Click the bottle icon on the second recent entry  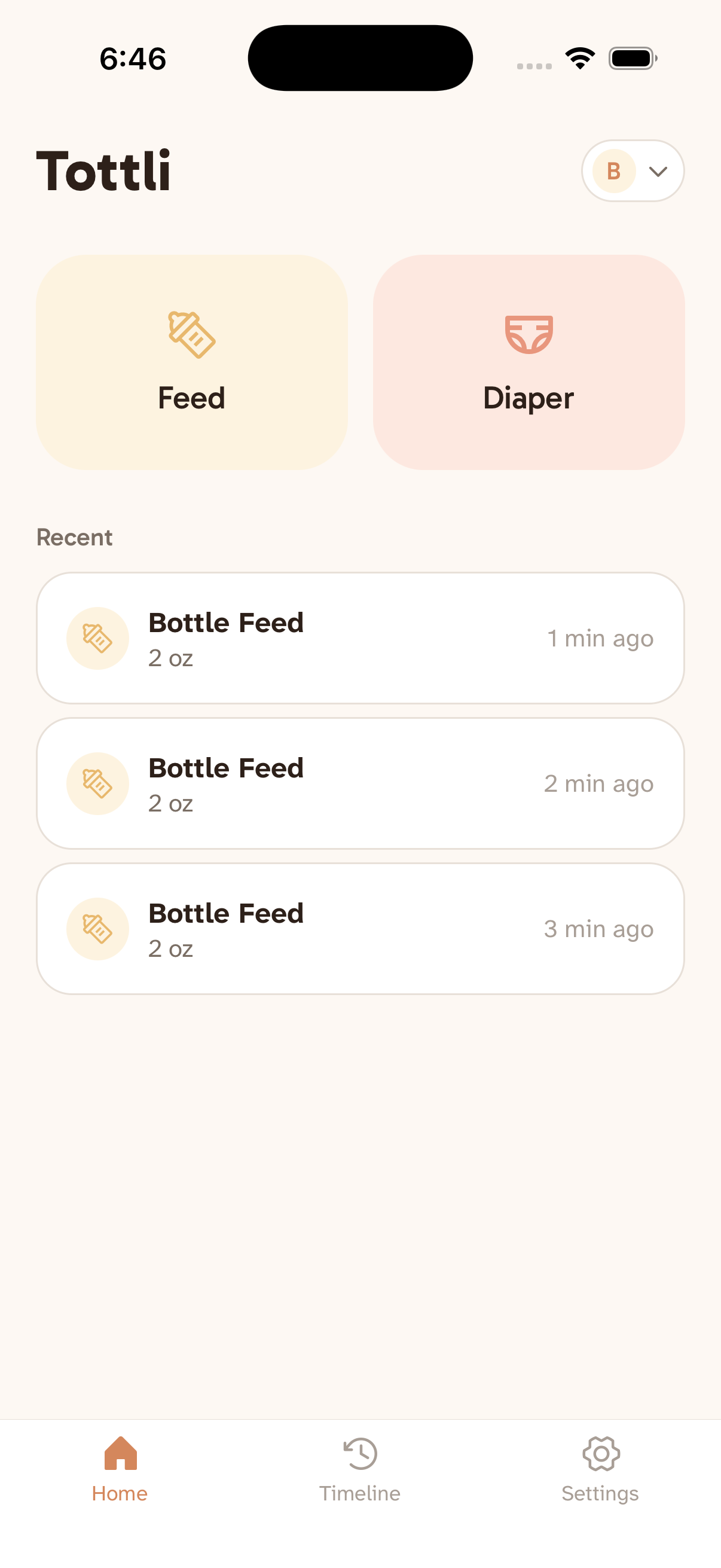click(x=97, y=783)
